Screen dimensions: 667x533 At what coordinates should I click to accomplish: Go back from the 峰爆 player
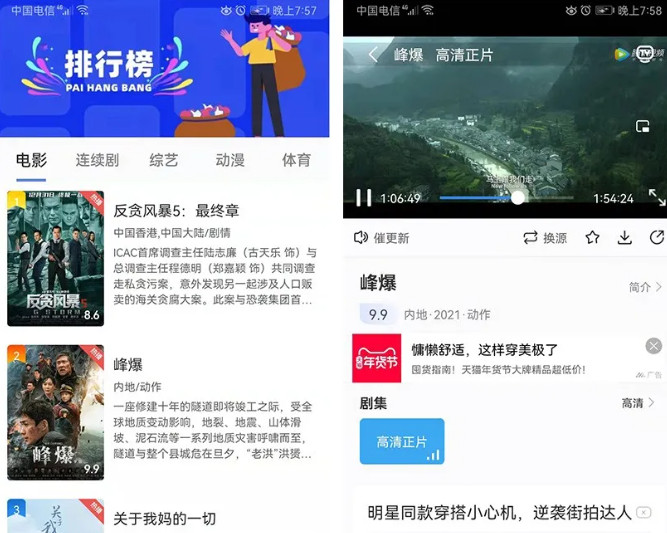point(373,55)
